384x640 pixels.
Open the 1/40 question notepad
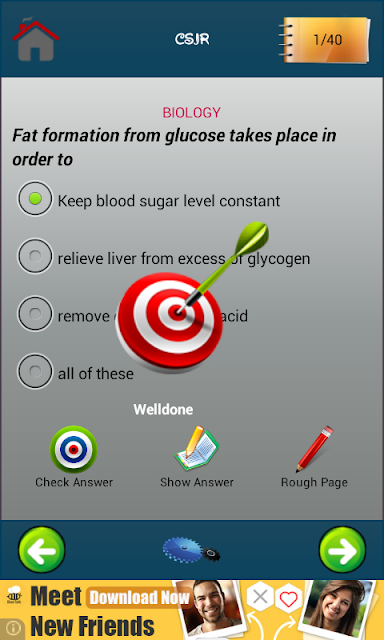pyautogui.click(x=325, y=40)
